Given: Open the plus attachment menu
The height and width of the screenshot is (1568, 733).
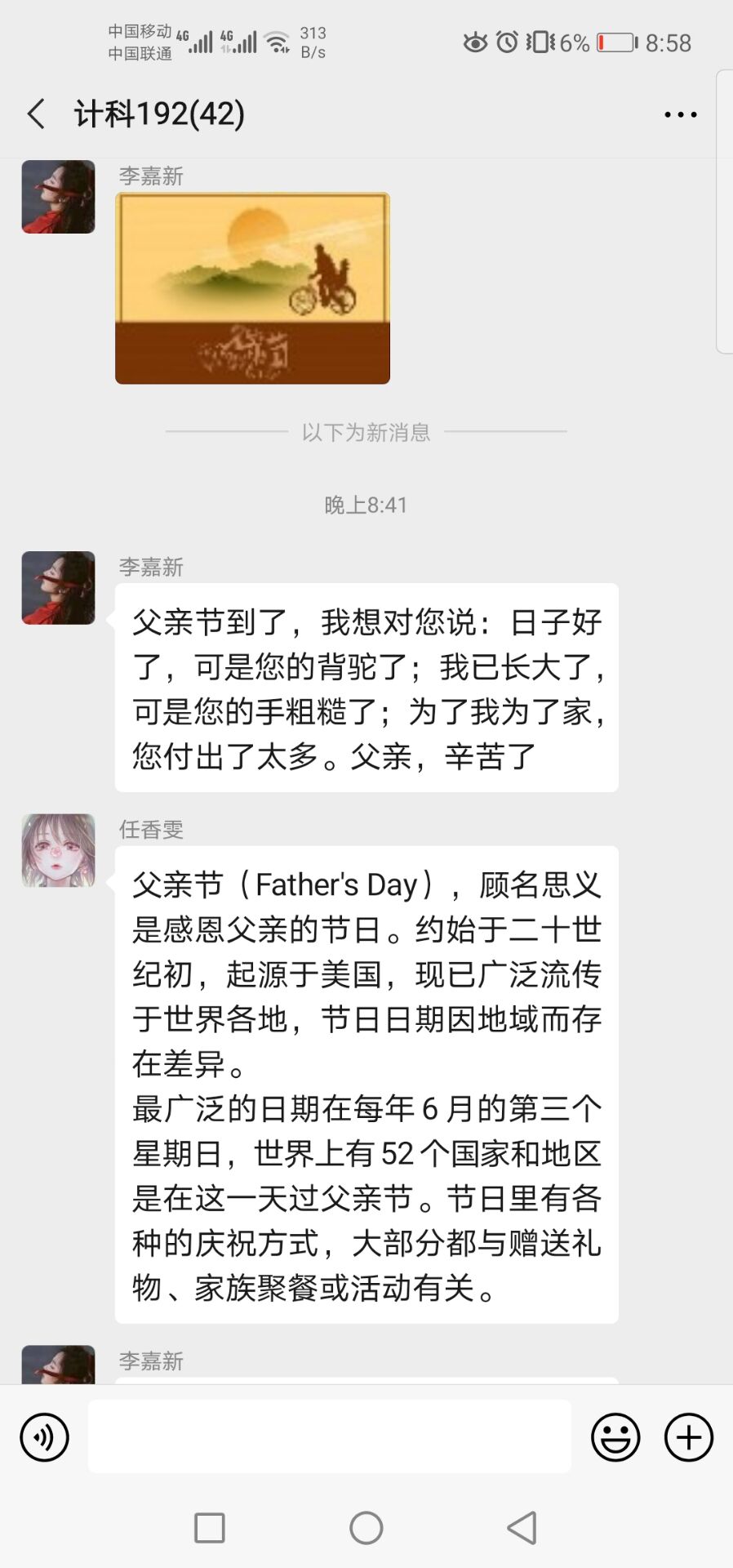Looking at the screenshot, I should (688, 1437).
